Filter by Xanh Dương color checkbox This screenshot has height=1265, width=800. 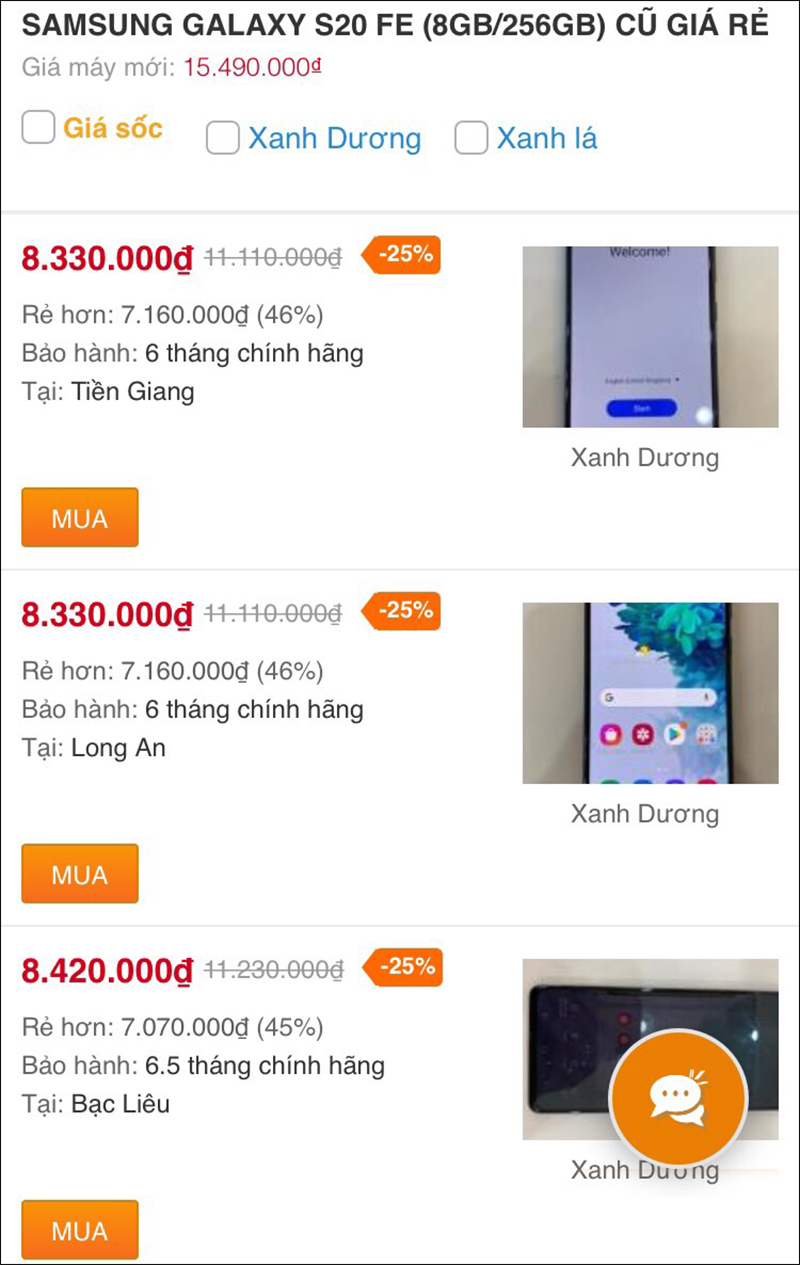tap(222, 138)
